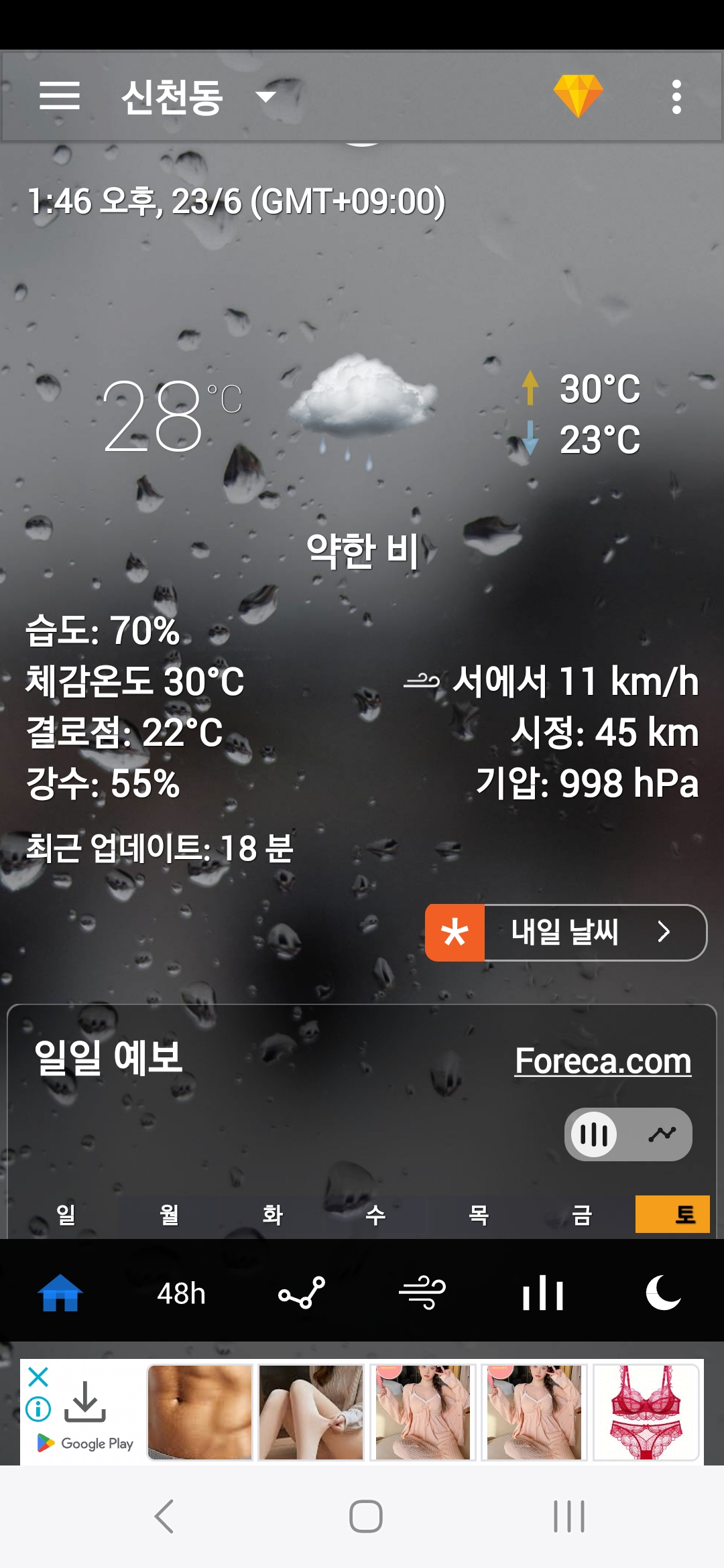Open the bar chart statistics tab
The width and height of the screenshot is (724, 1568).
543,1293
